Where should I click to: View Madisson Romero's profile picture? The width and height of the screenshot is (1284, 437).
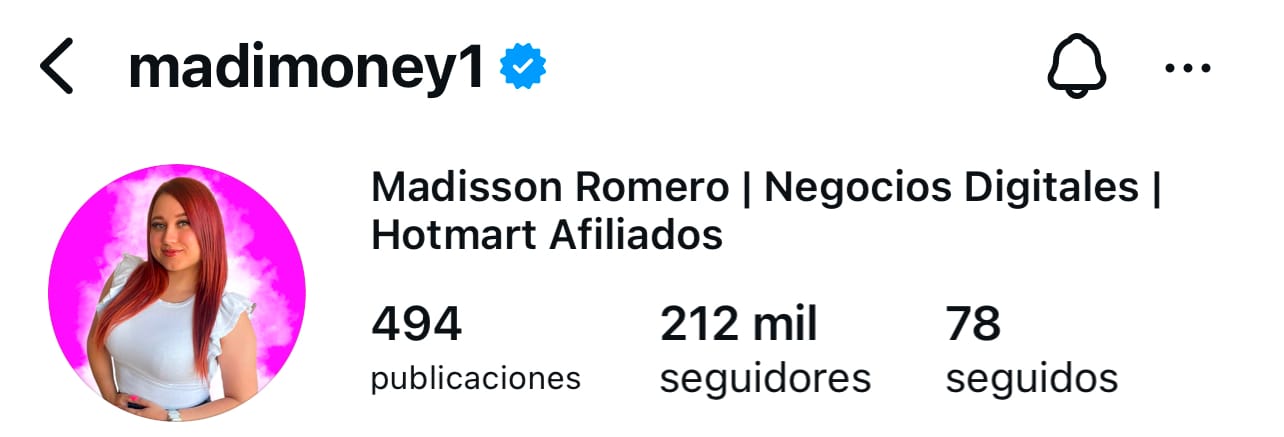(177, 293)
